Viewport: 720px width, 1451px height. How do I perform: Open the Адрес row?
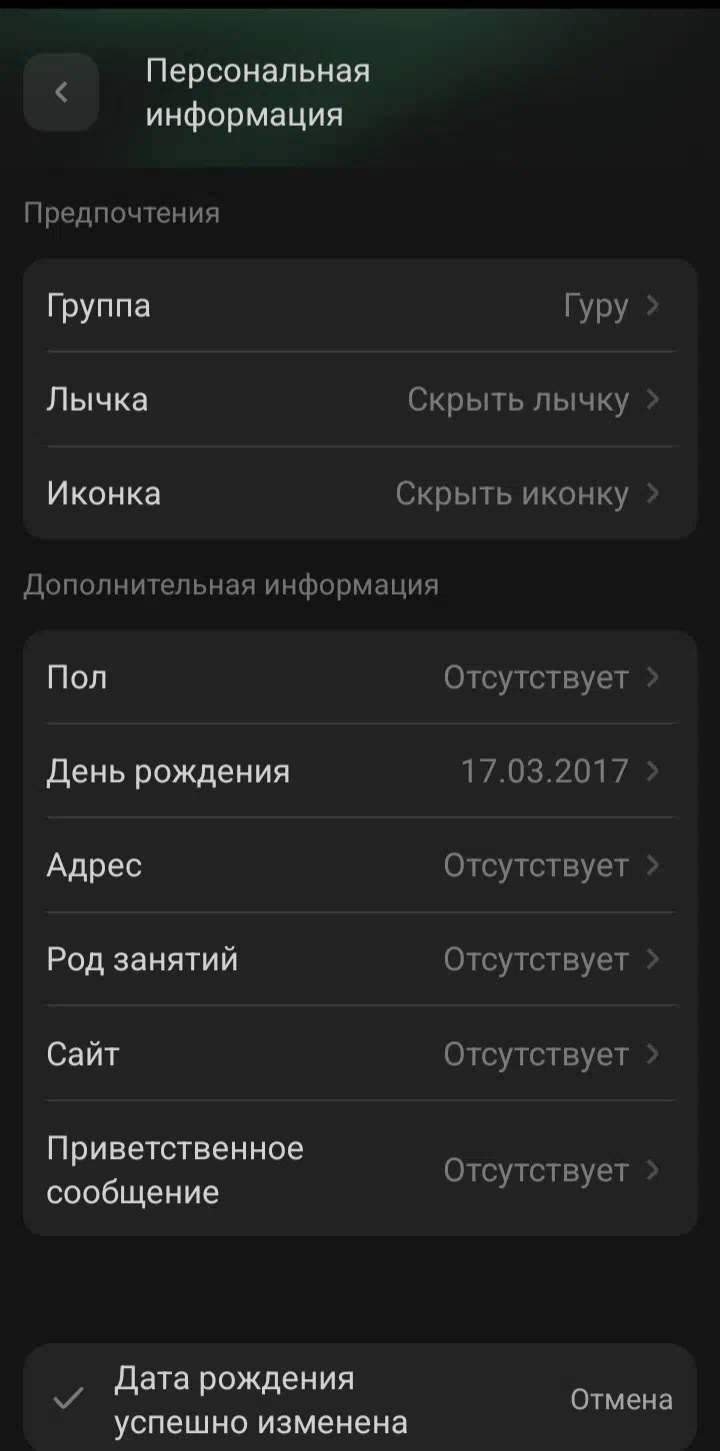(360, 865)
